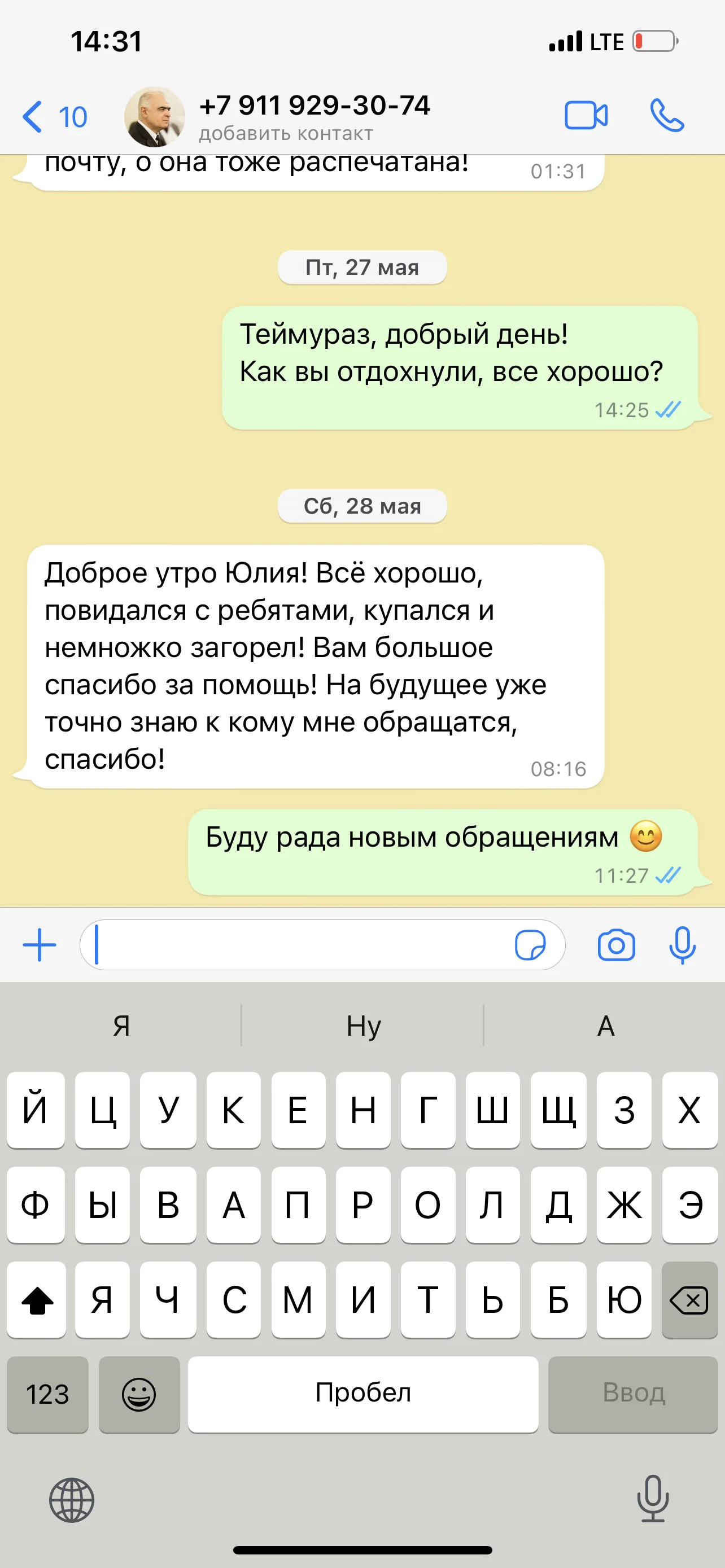Focus the message text field
This screenshot has width=725, height=1568.
(x=298, y=945)
